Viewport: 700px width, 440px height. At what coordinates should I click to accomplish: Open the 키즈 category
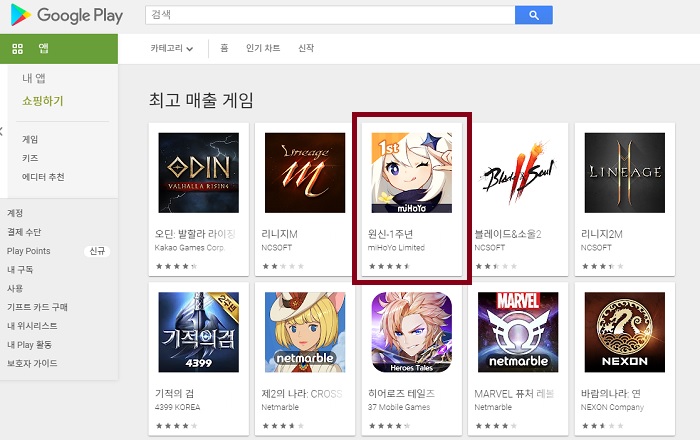30,158
